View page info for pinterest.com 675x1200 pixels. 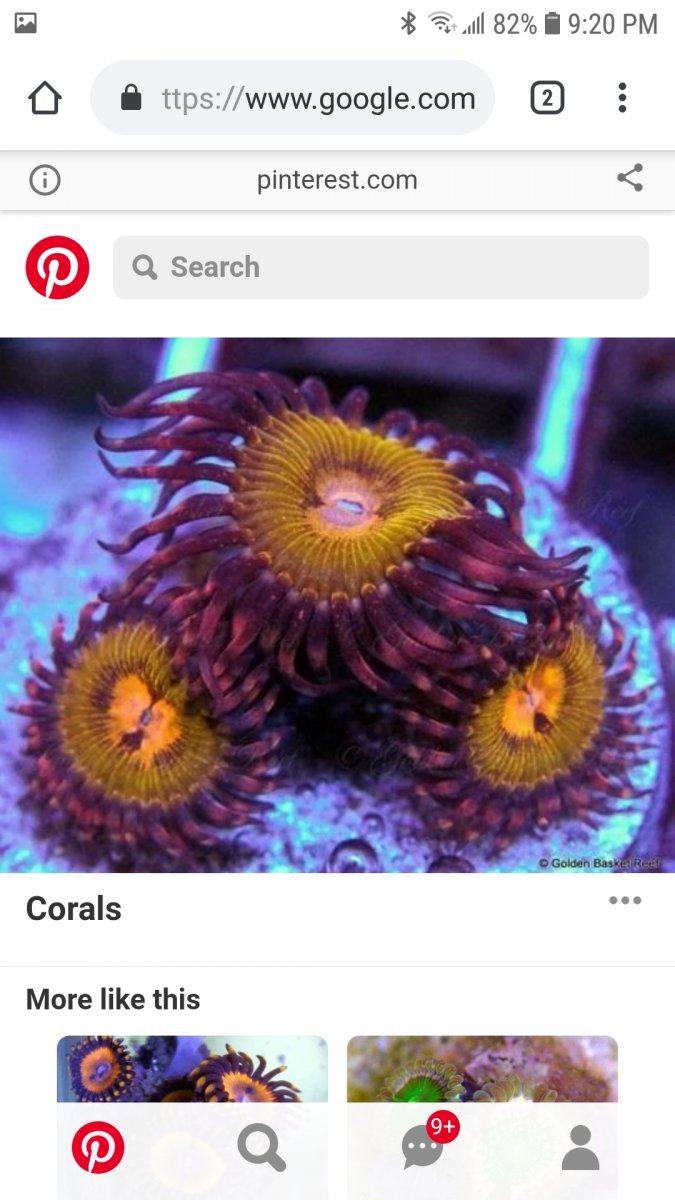coord(45,180)
